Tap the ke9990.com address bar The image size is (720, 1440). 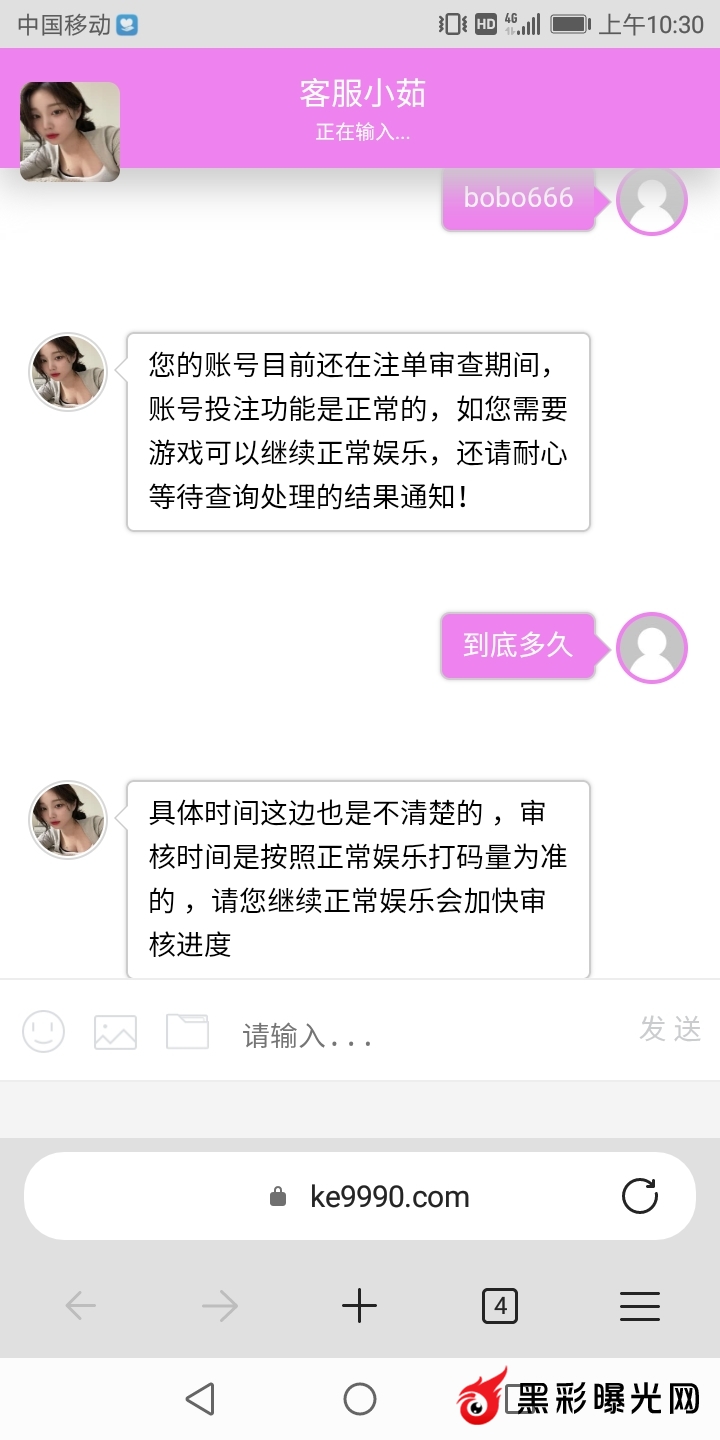tap(390, 1197)
